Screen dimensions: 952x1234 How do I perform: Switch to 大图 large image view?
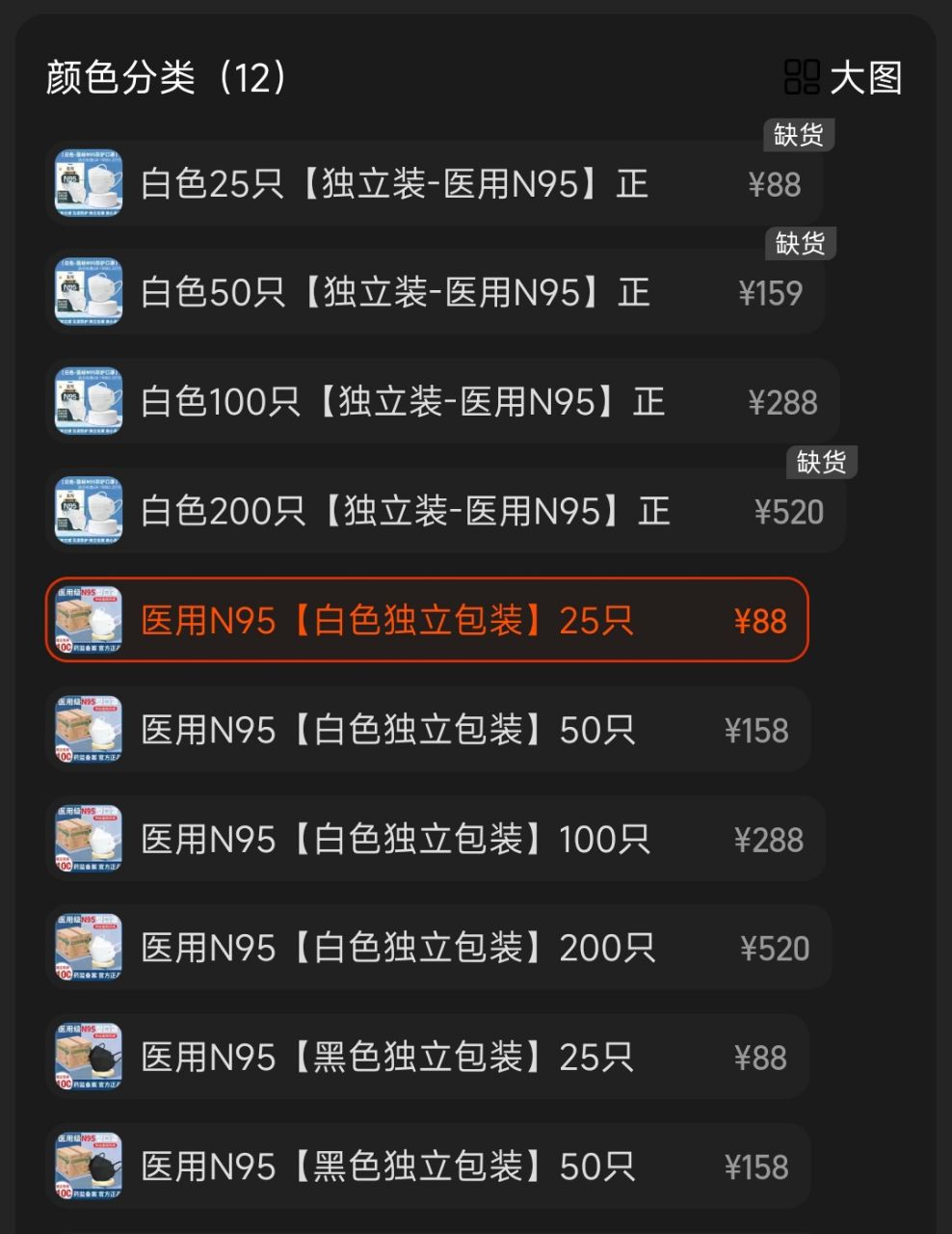click(843, 78)
